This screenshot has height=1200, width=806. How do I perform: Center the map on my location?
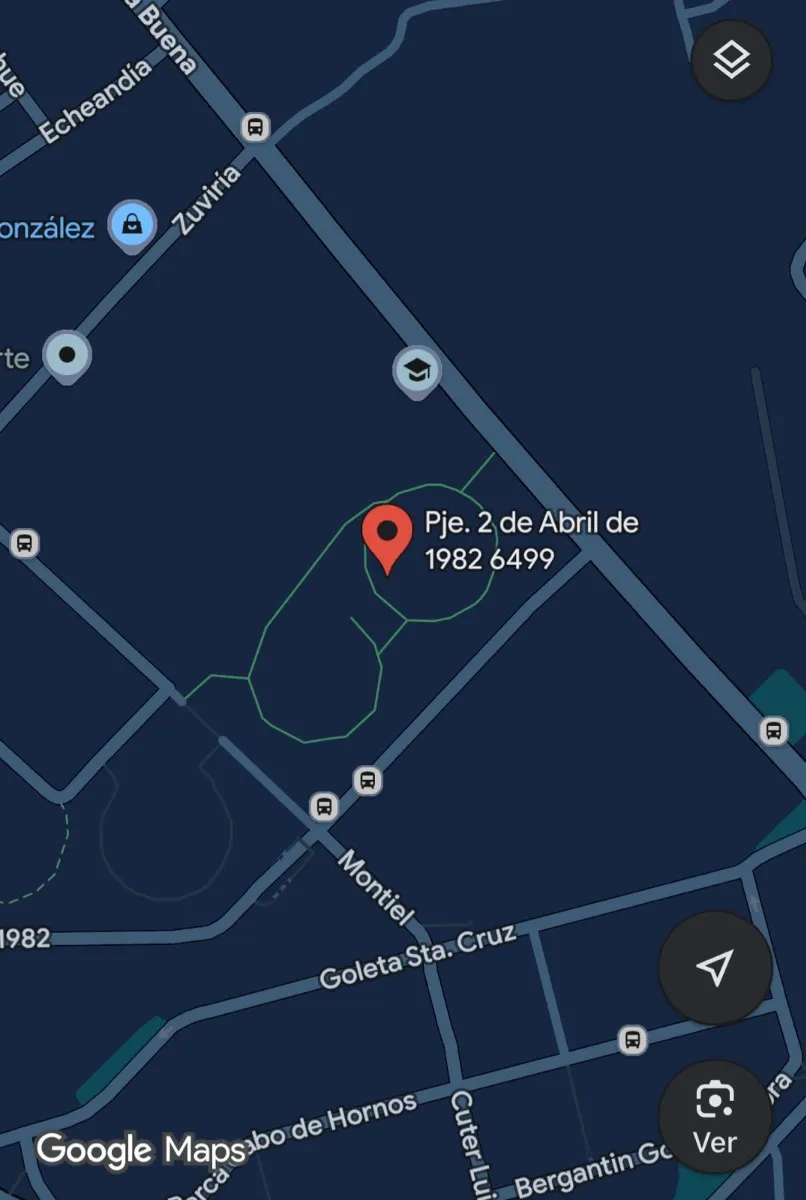click(714, 966)
